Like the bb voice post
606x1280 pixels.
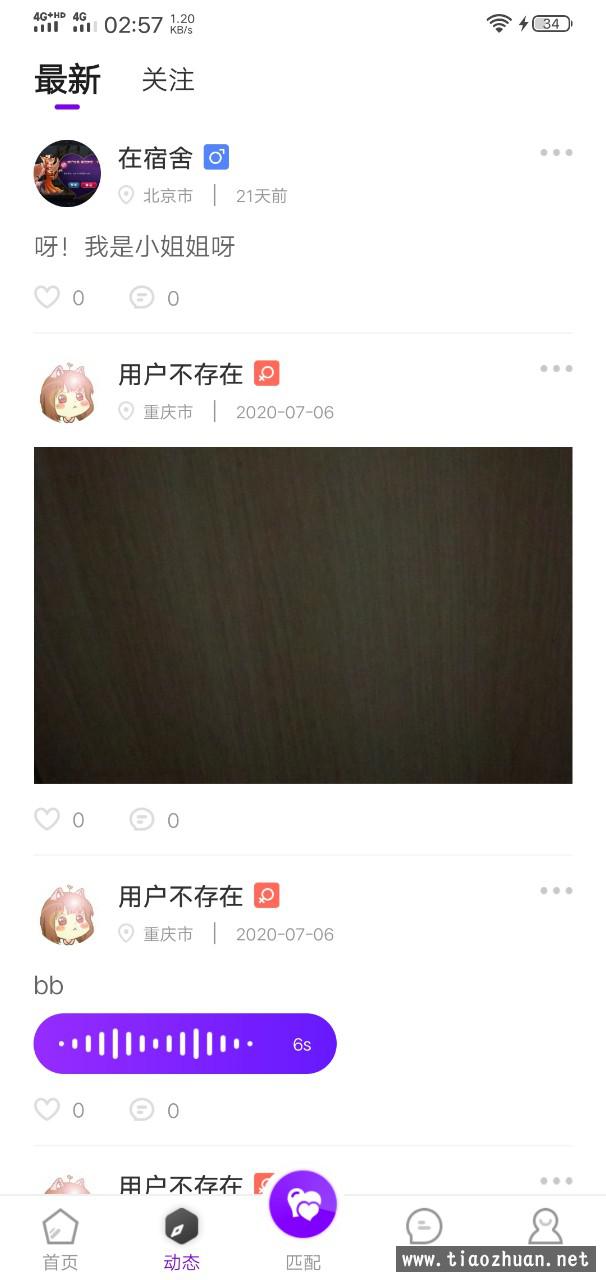point(47,1109)
